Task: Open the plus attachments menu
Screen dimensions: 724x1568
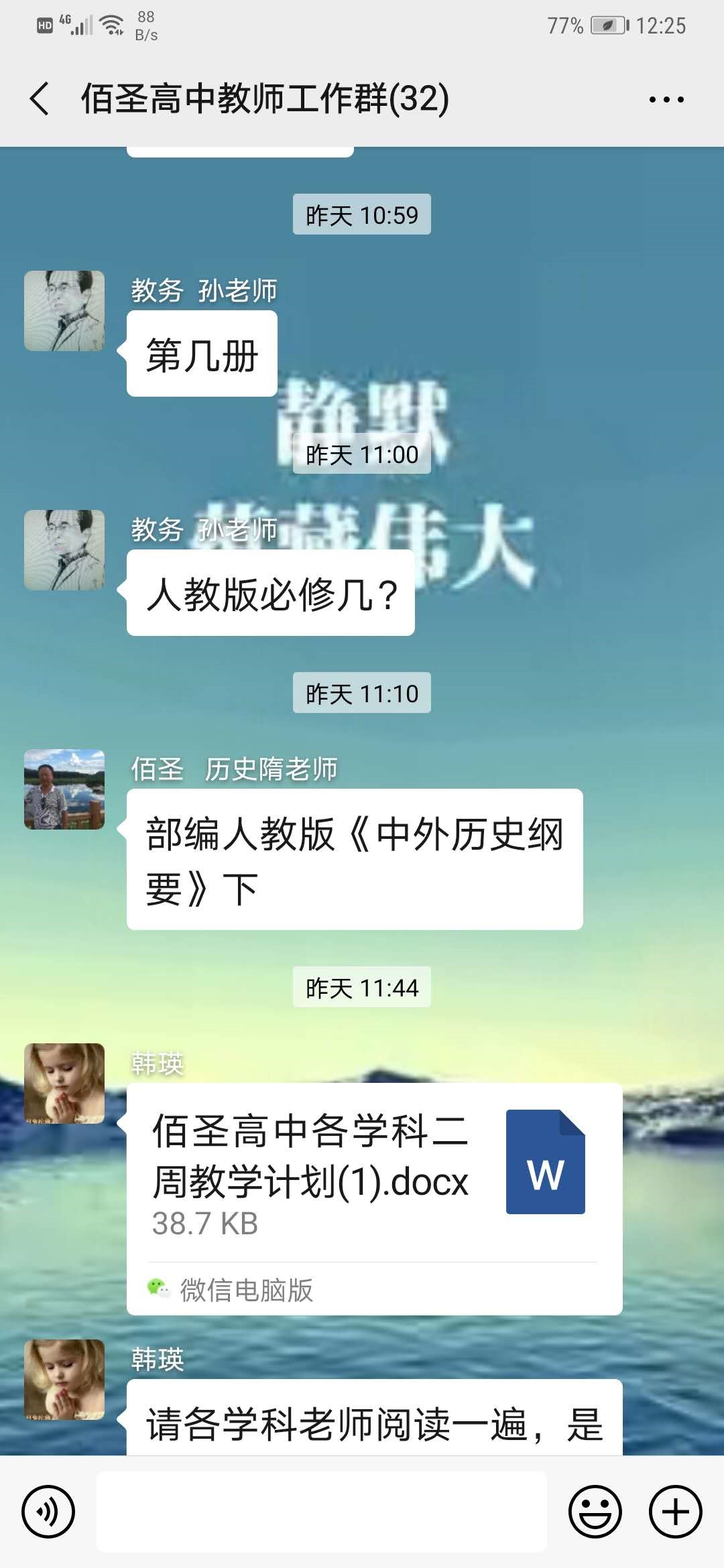Action: [675, 1512]
